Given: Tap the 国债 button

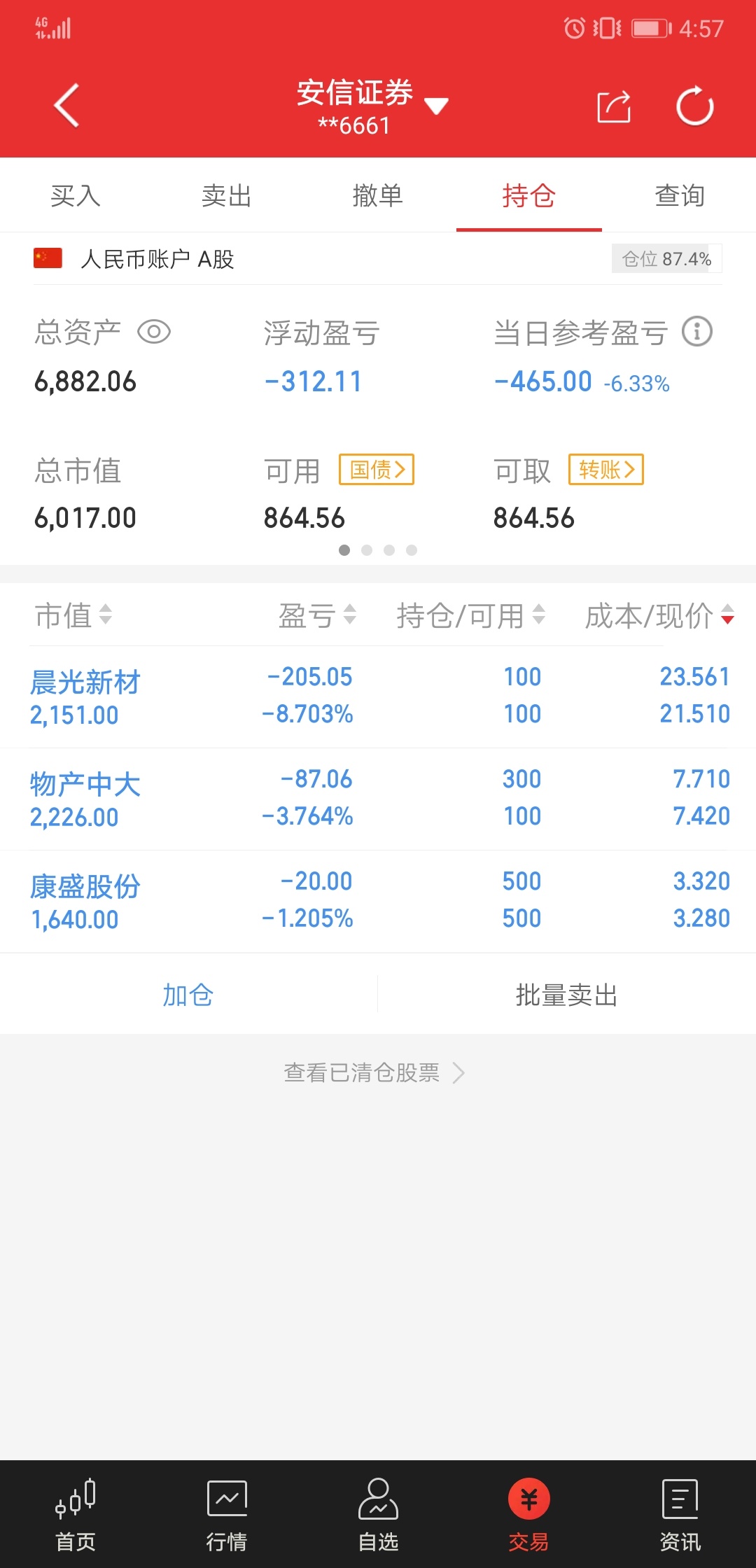Looking at the screenshot, I should click(x=377, y=469).
